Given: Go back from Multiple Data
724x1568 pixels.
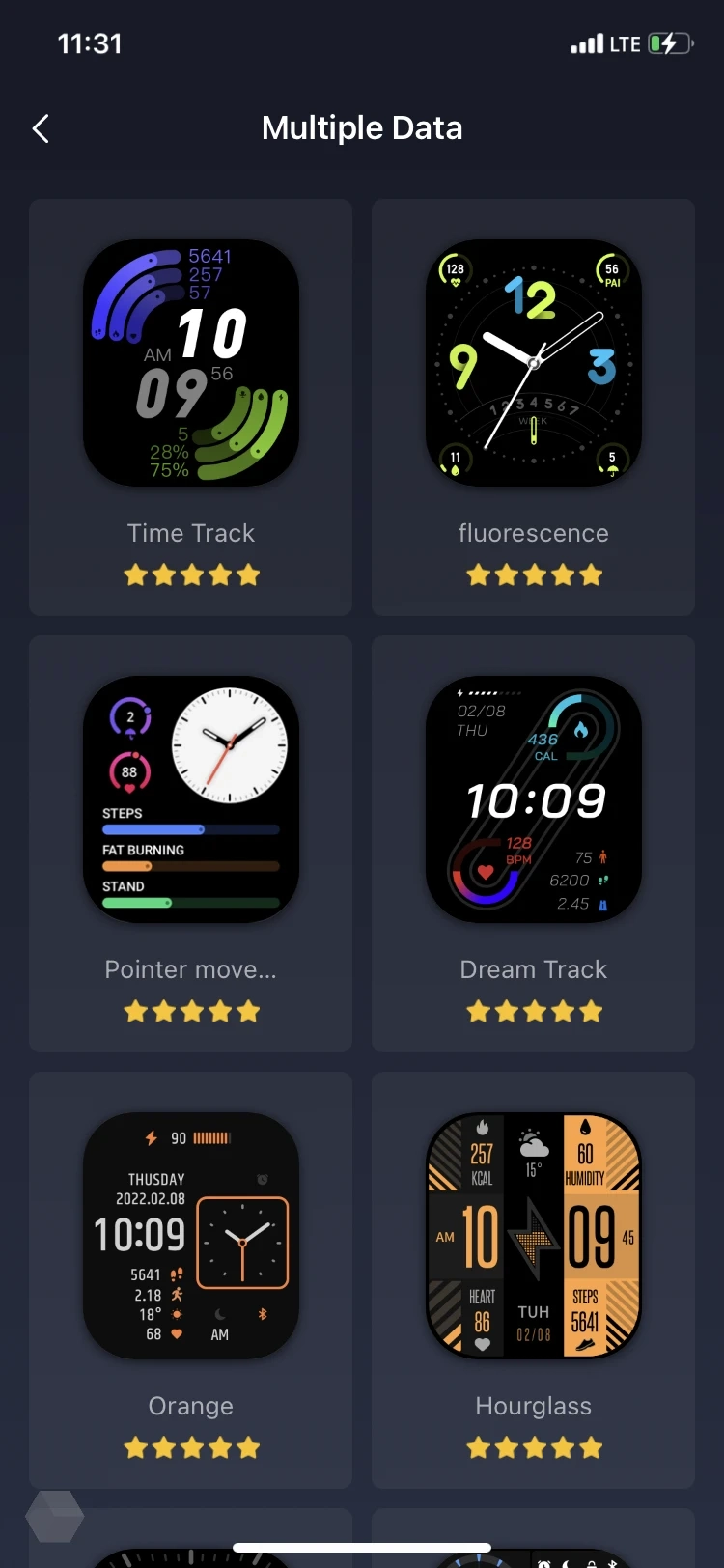Looking at the screenshot, I should [x=41, y=128].
